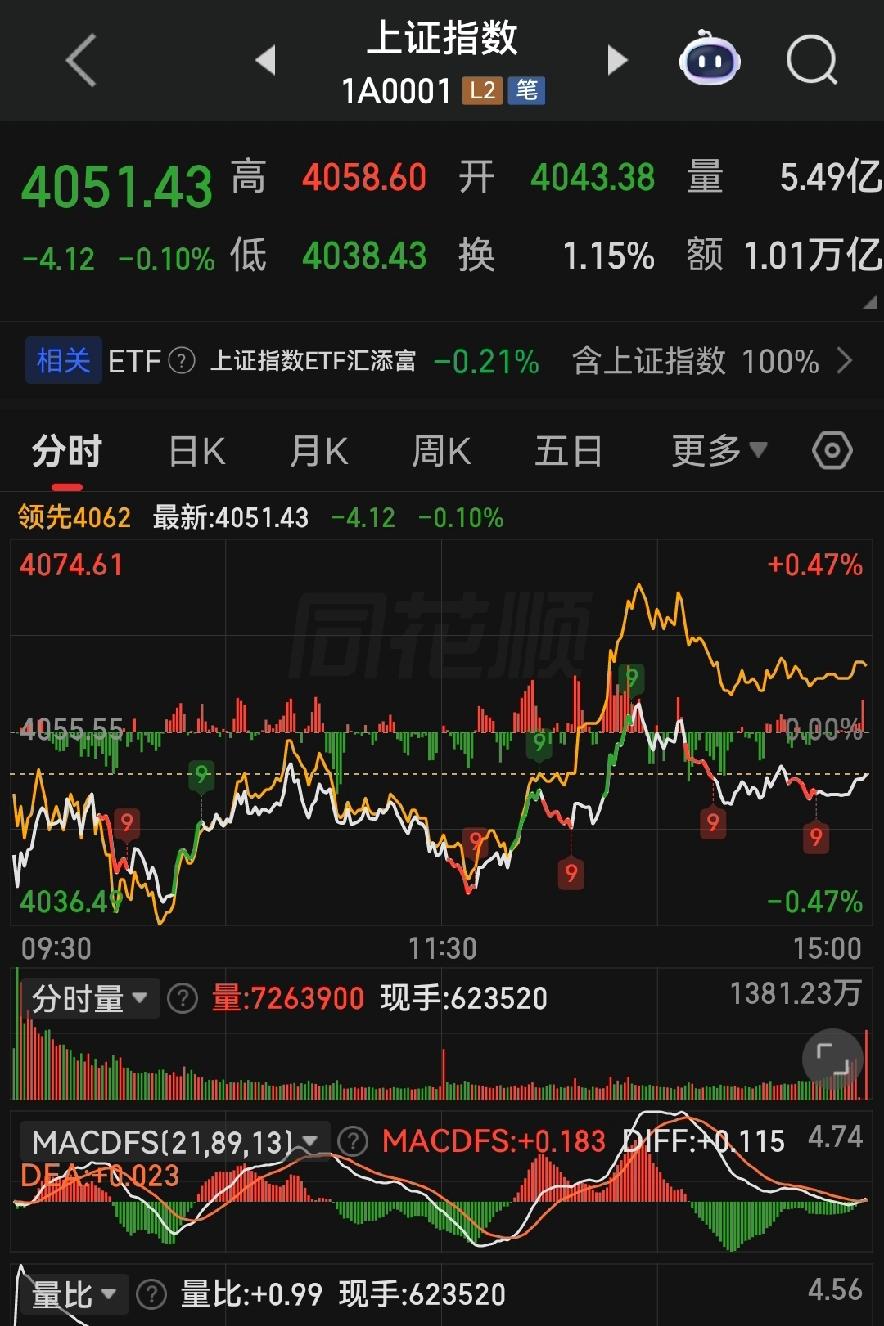Click the next stock arrow on the right
884x1326 pixels.
point(618,60)
